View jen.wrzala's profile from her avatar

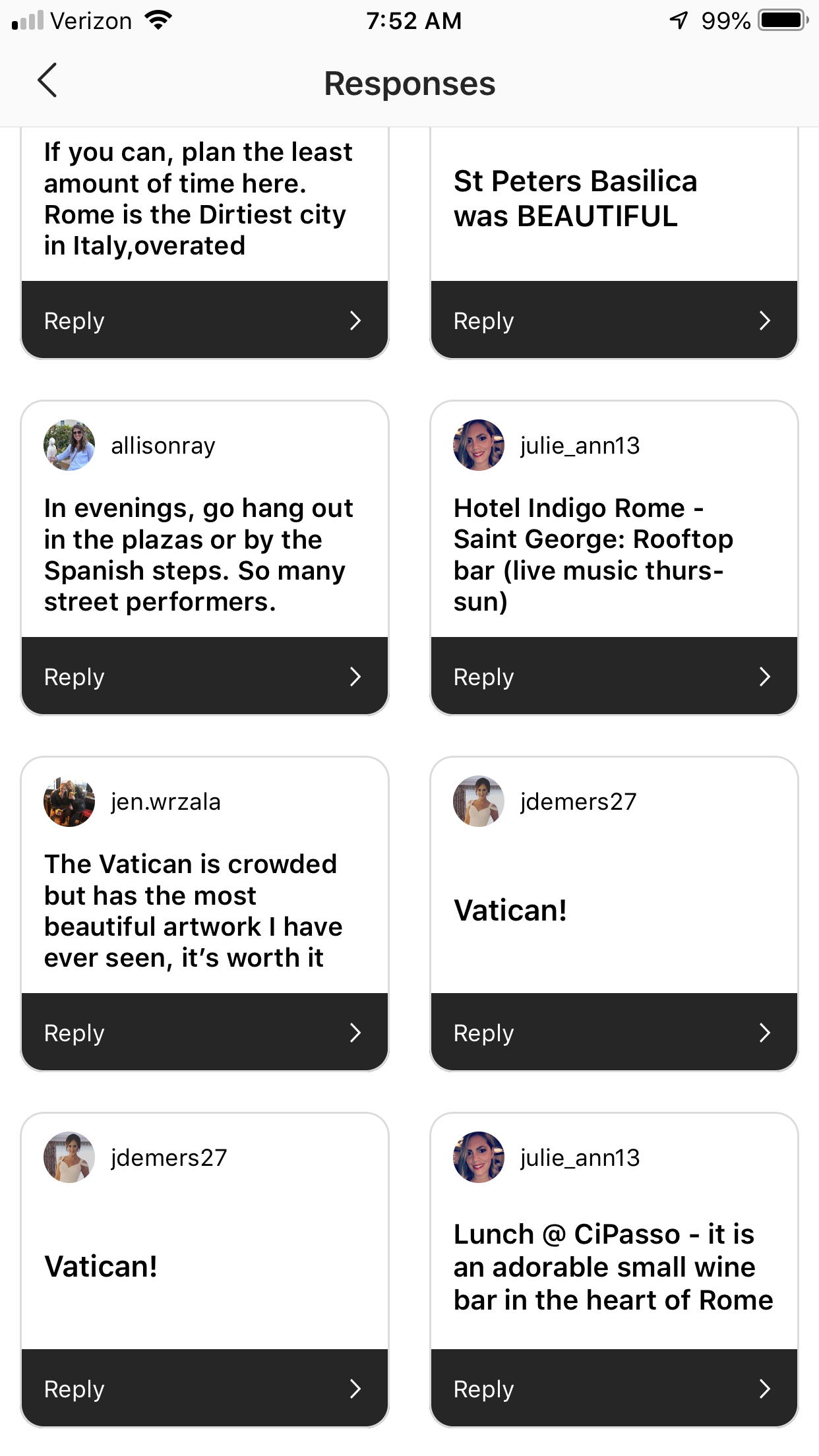[x=69, y=801]
